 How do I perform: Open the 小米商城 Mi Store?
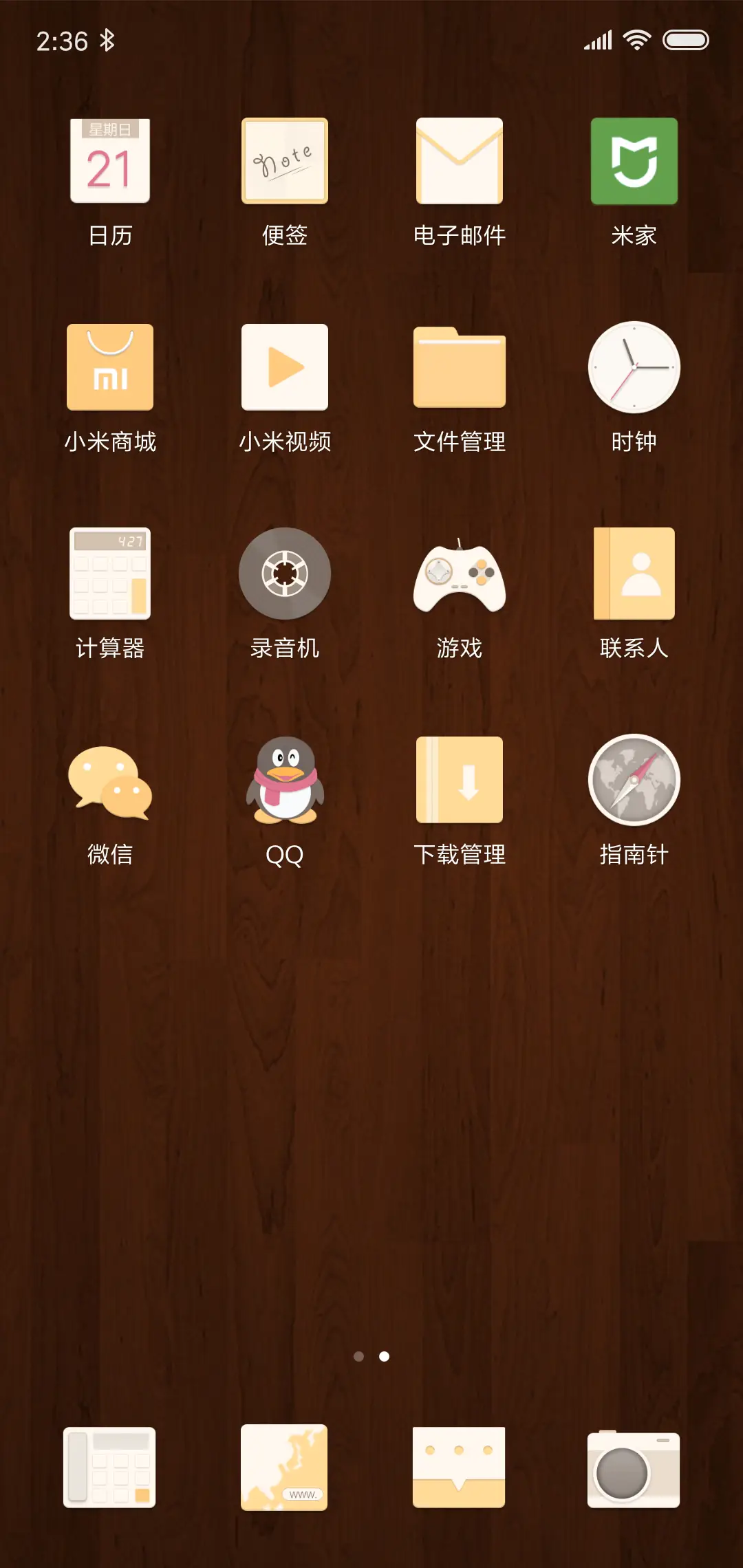[x=109, y=368]
